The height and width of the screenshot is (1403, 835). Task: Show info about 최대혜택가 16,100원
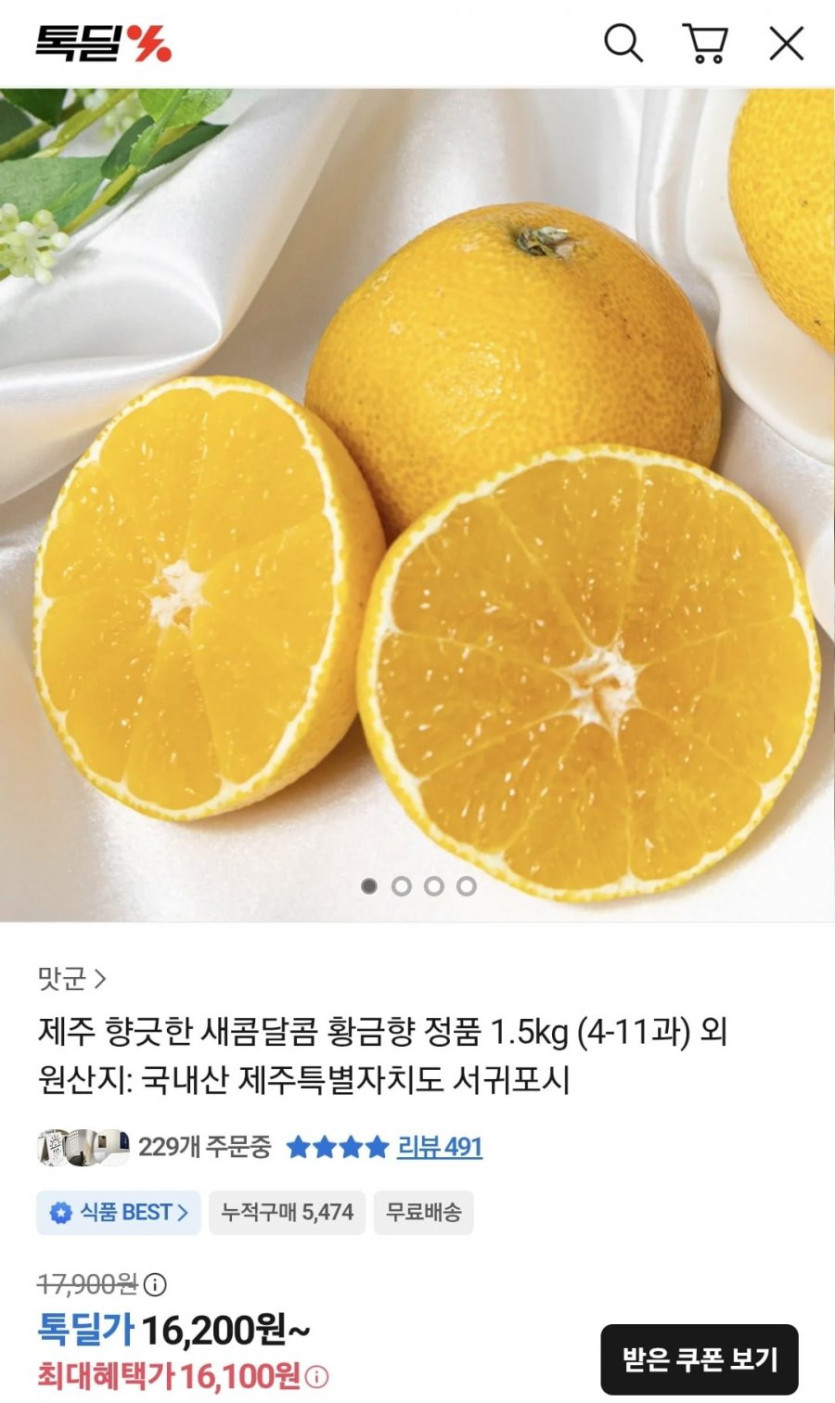(x=317, y=1378)
